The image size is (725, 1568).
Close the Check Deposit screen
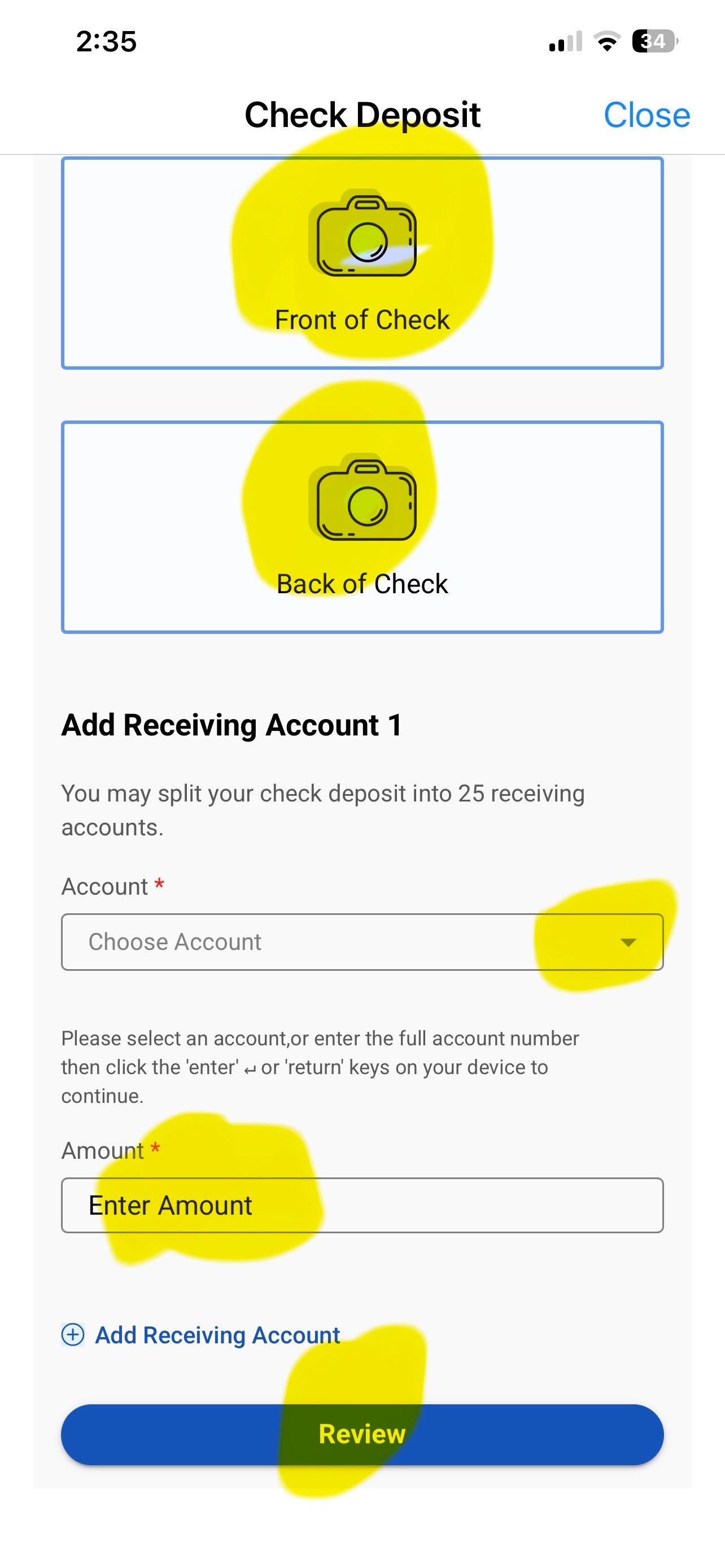[x=646, y=115]
